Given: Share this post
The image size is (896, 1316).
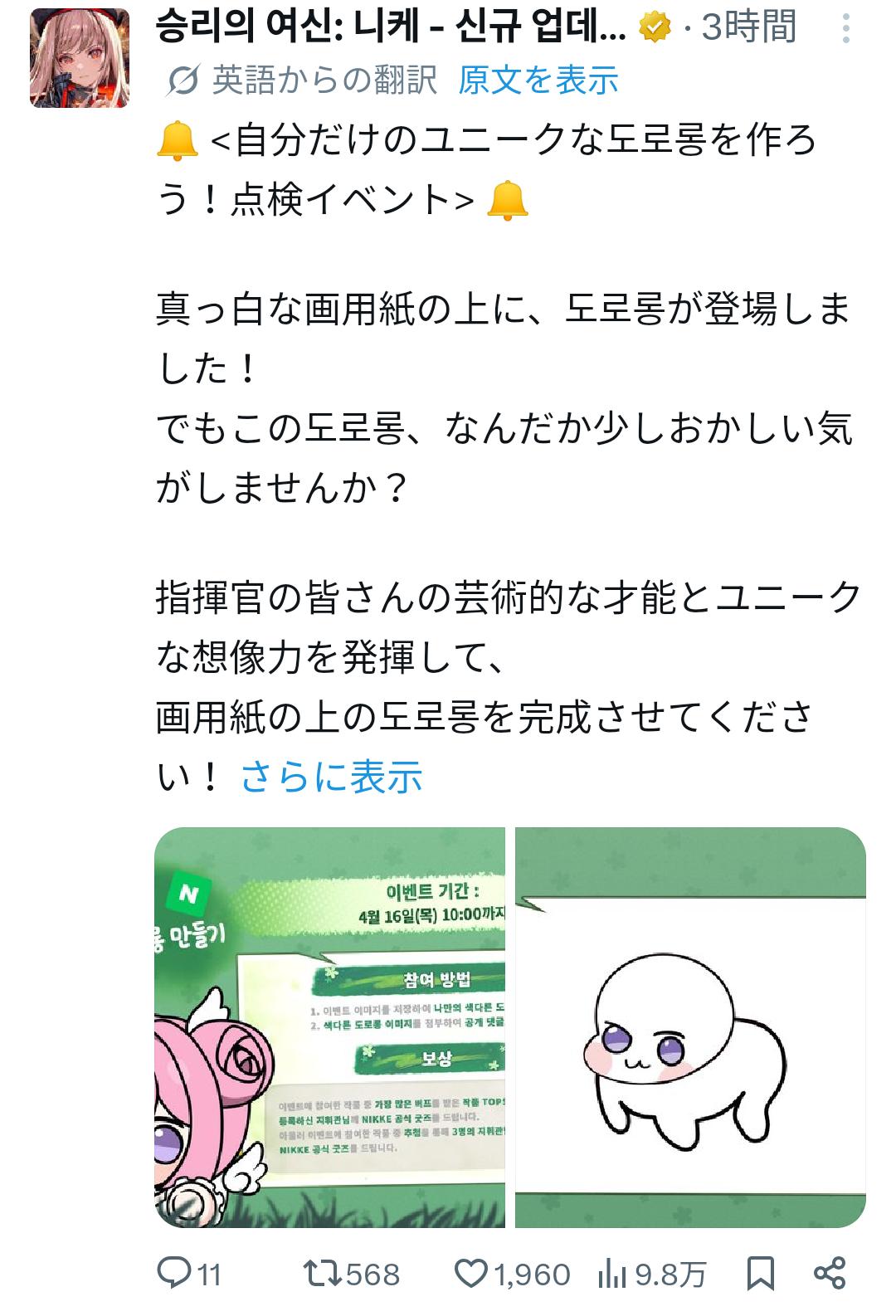Looking at the screenshot, I should 830,1273.
